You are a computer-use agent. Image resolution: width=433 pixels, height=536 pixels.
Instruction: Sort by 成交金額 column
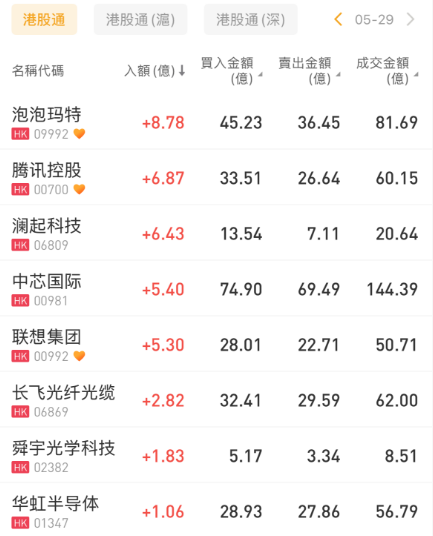[387, 71]
